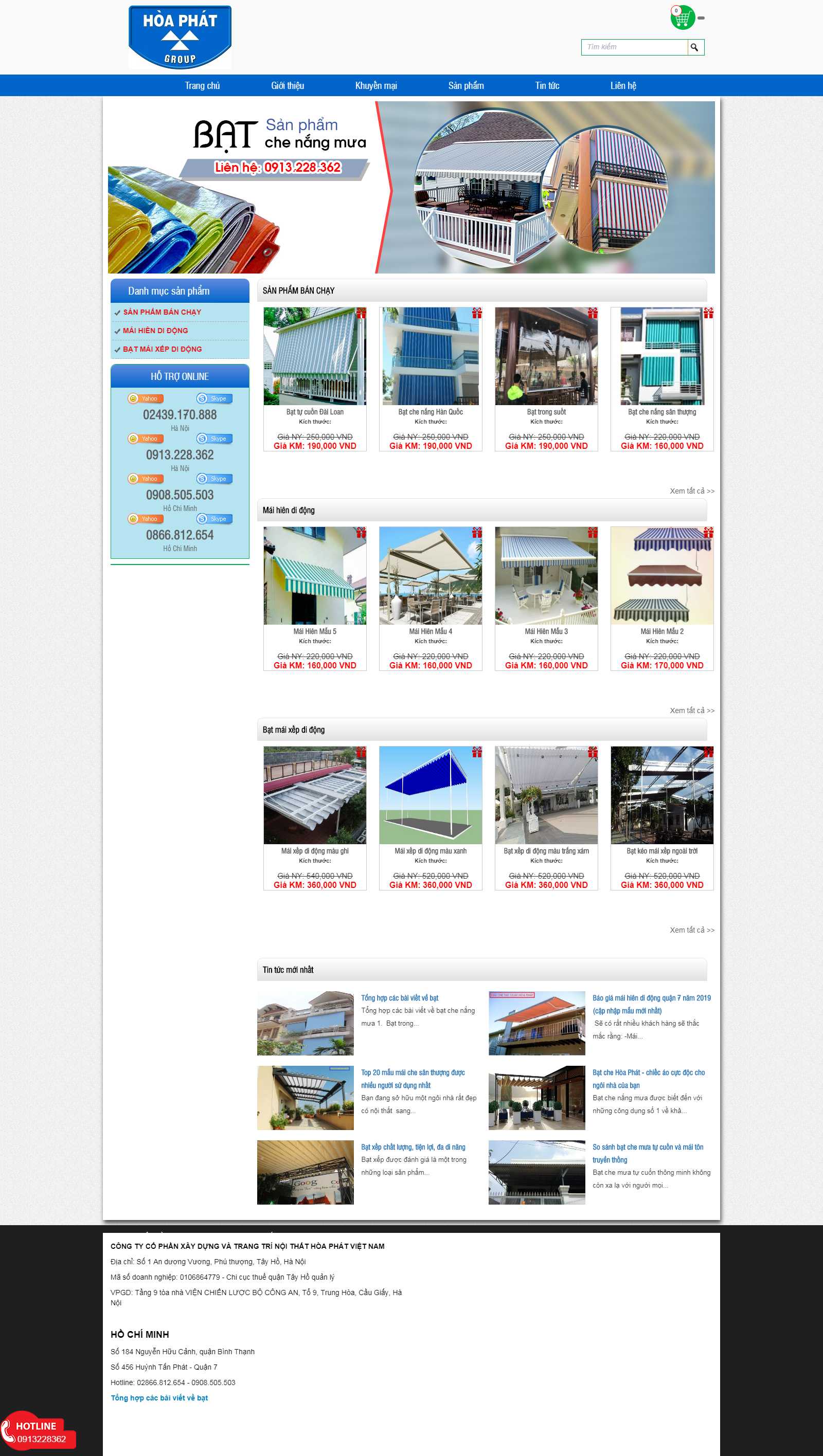Tap the Skype button above 0913.228.362
The image size is (823, 1456).
pyautogui.click(x=214, y=439)
